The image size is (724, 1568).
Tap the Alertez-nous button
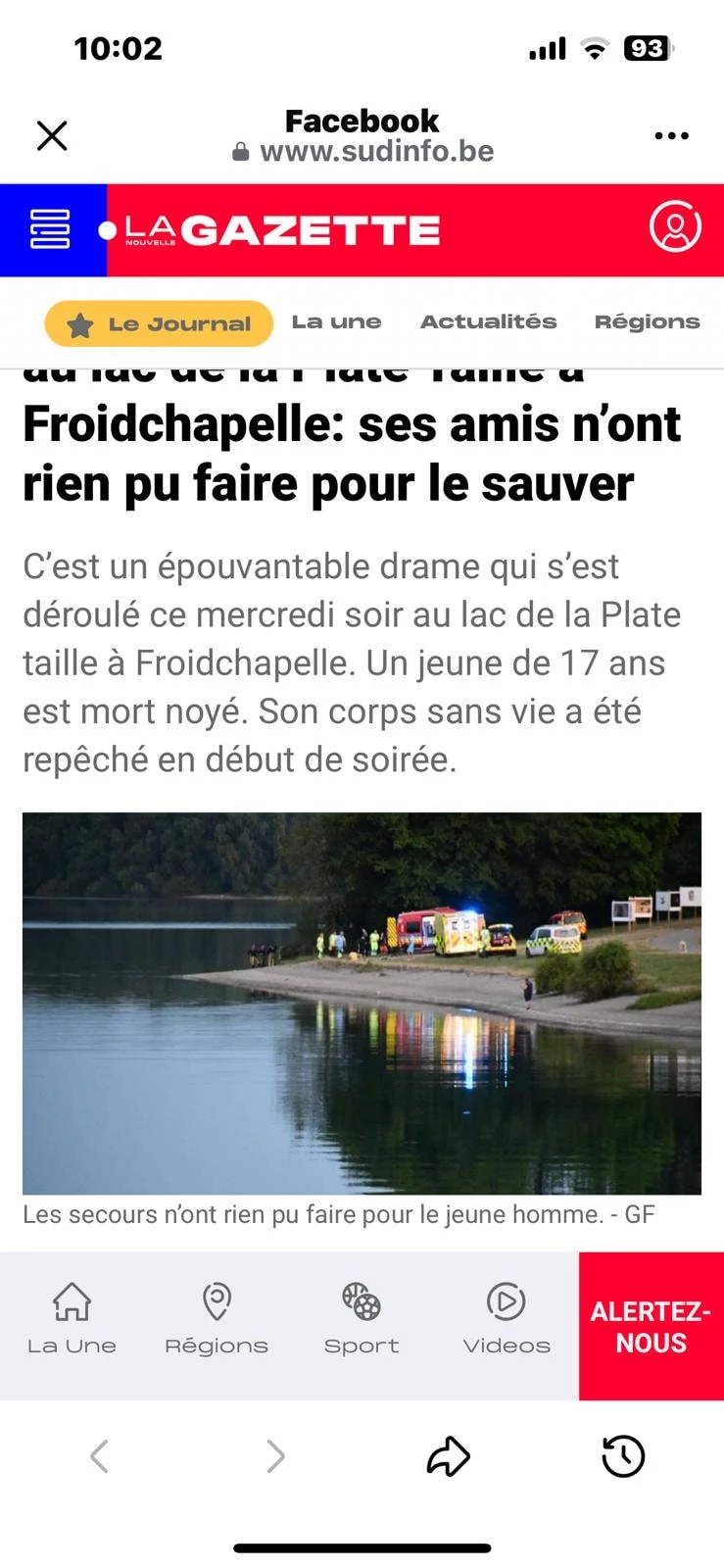[651, 1326]
